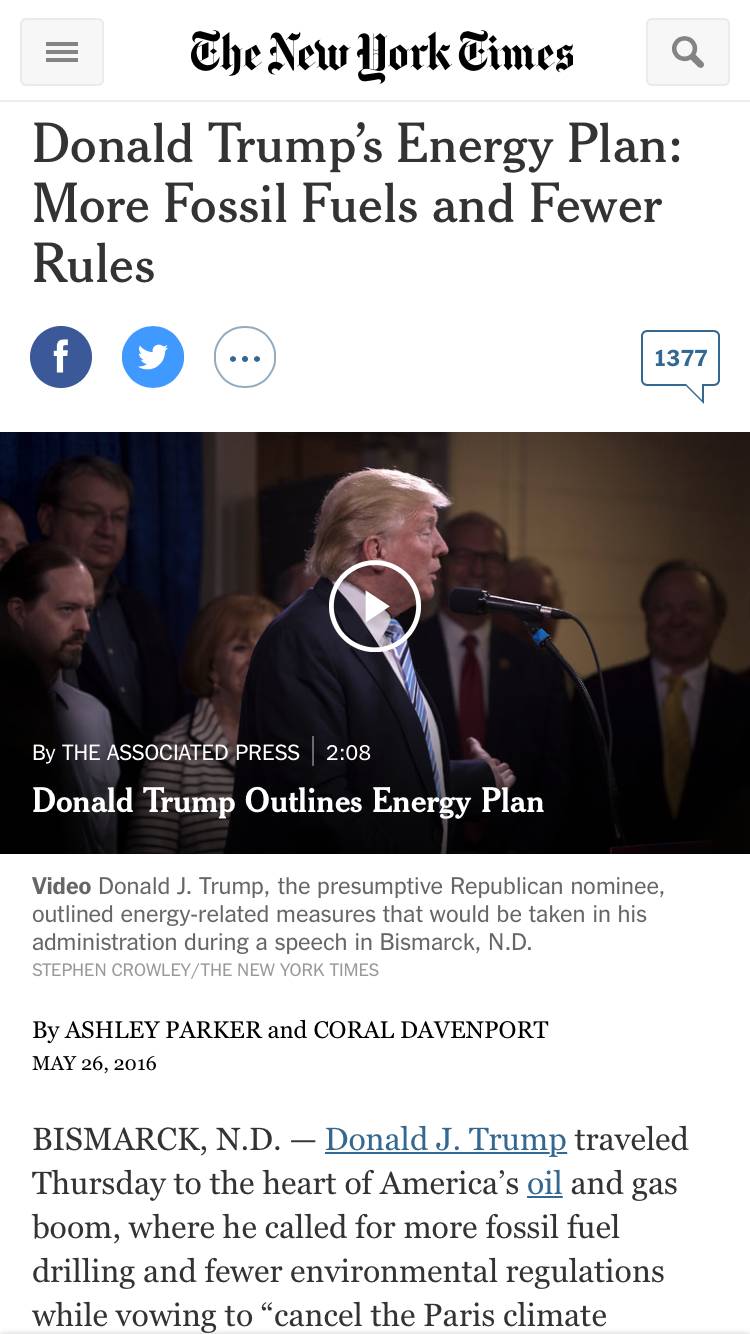Follow the oil topic link
This screenshot has width=750, height=1334.
click(x=544, y=1183)
